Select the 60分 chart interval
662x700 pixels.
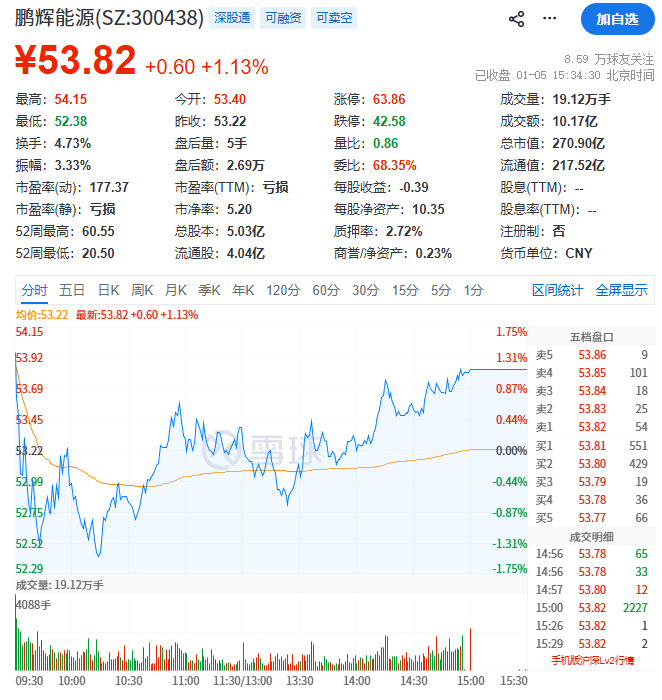[x=326, y=290]
